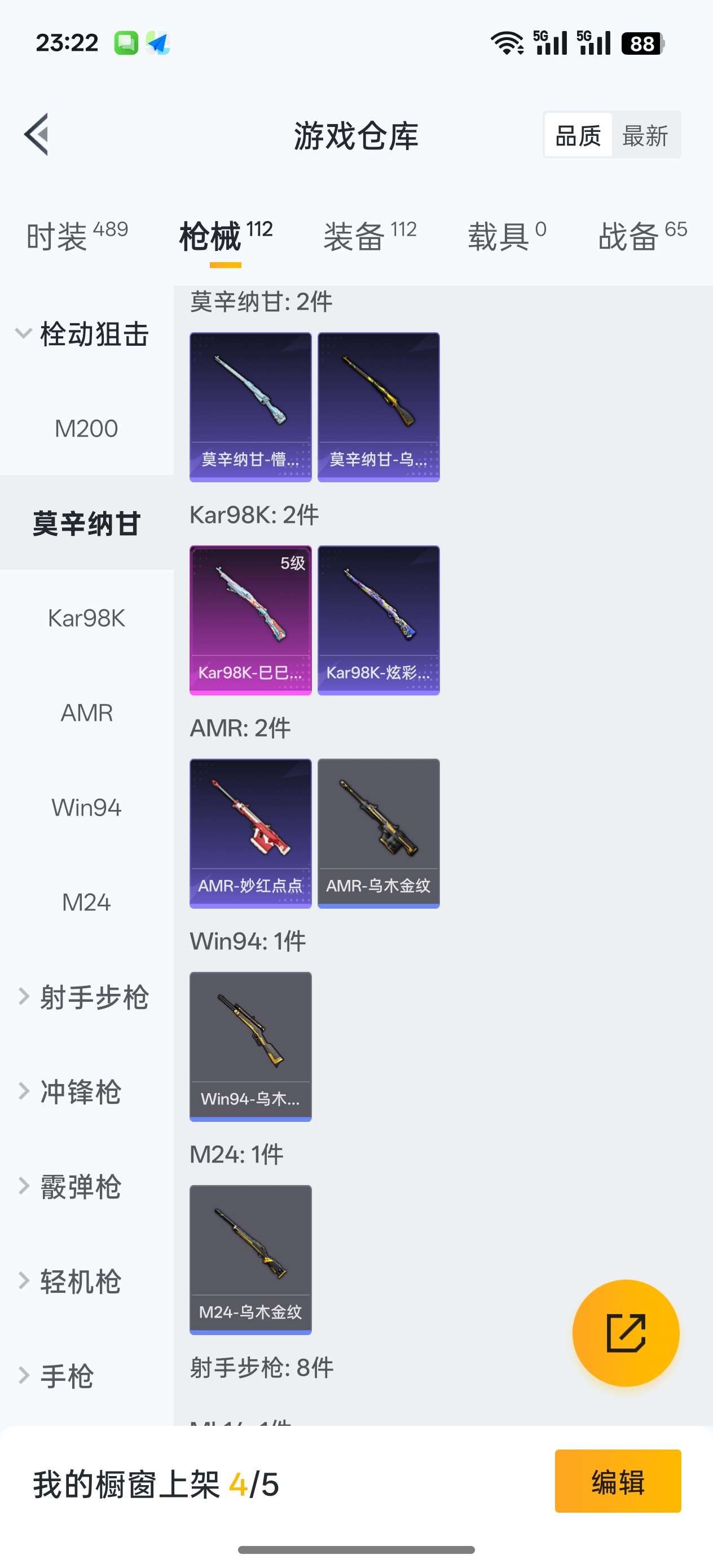Image resolution: width=713 pixels, height=1568 pixels.
Task: View the M24-乌木金纹 skin
Action: [x=250, y=1260]
